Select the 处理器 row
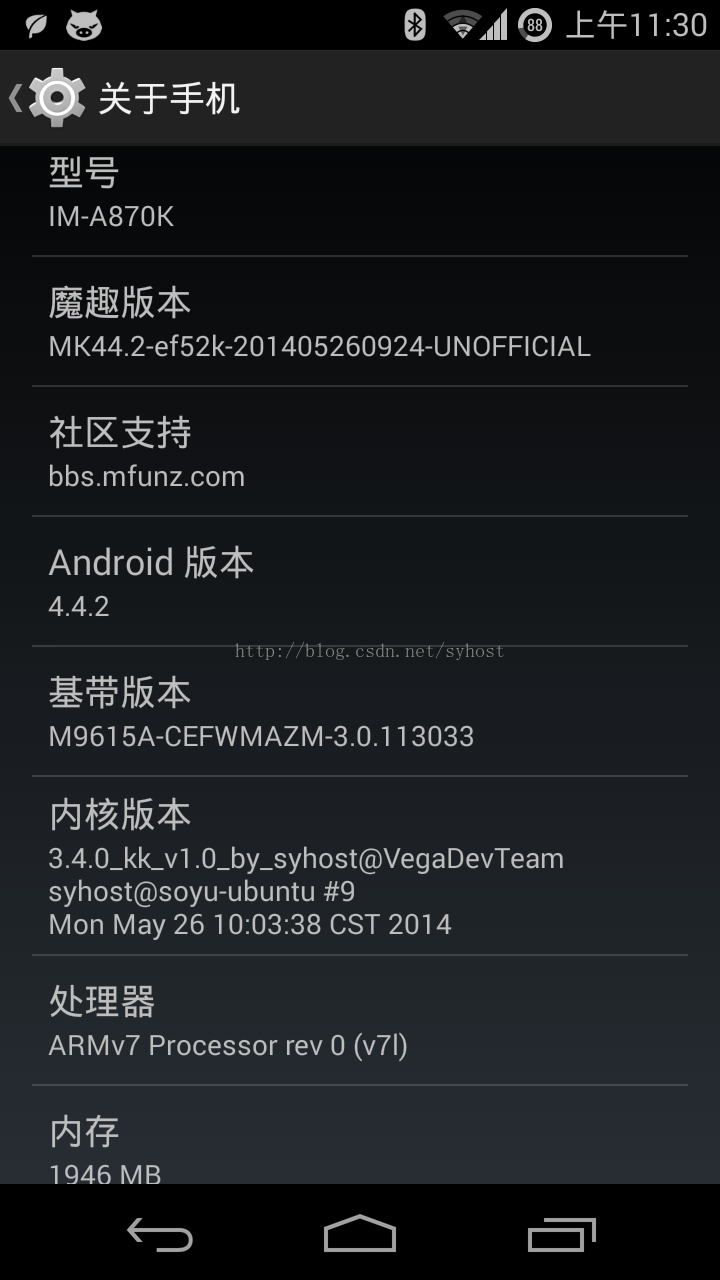The height and width of the screenshot is (1280, 720). tap(360, 1020)
